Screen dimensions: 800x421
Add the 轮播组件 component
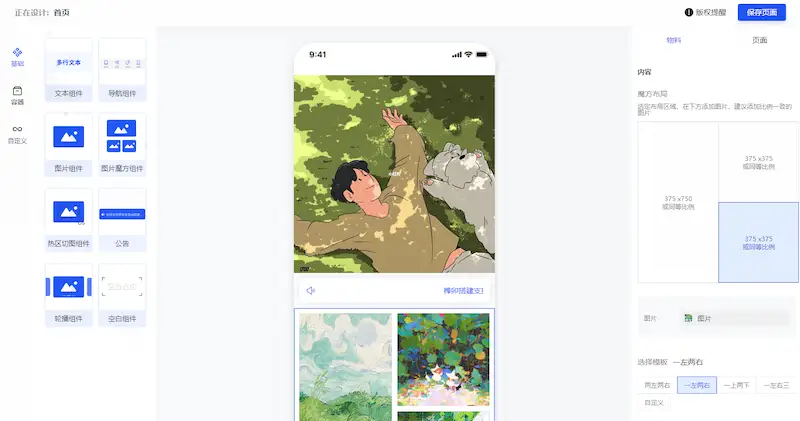(69, 295)
